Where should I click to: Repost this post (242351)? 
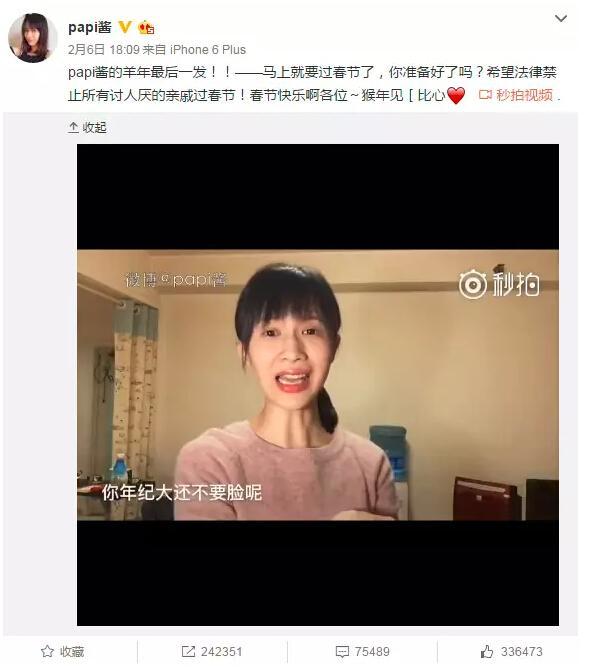coord(213,651)
